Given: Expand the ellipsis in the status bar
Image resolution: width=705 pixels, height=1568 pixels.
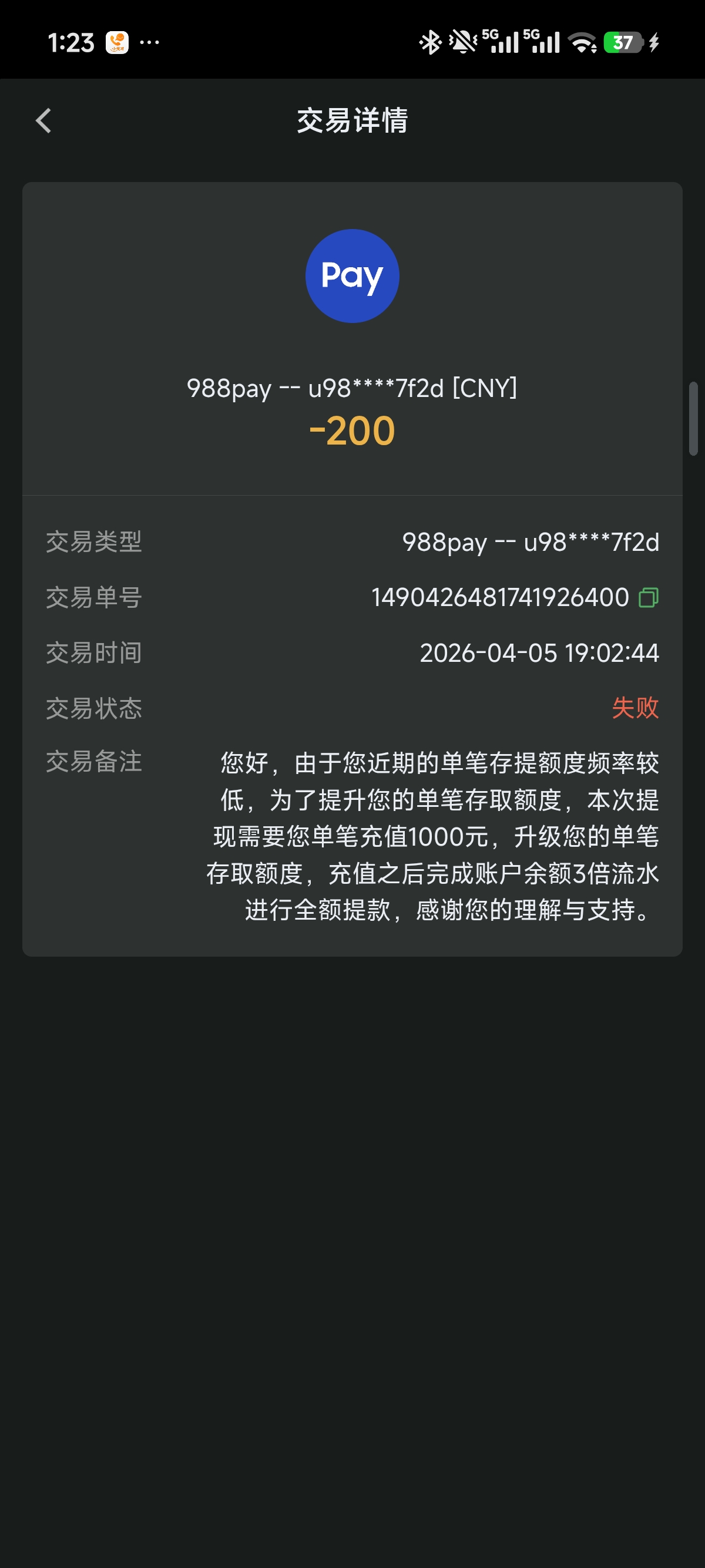Looking at the screenshot, I should [148, 43].
